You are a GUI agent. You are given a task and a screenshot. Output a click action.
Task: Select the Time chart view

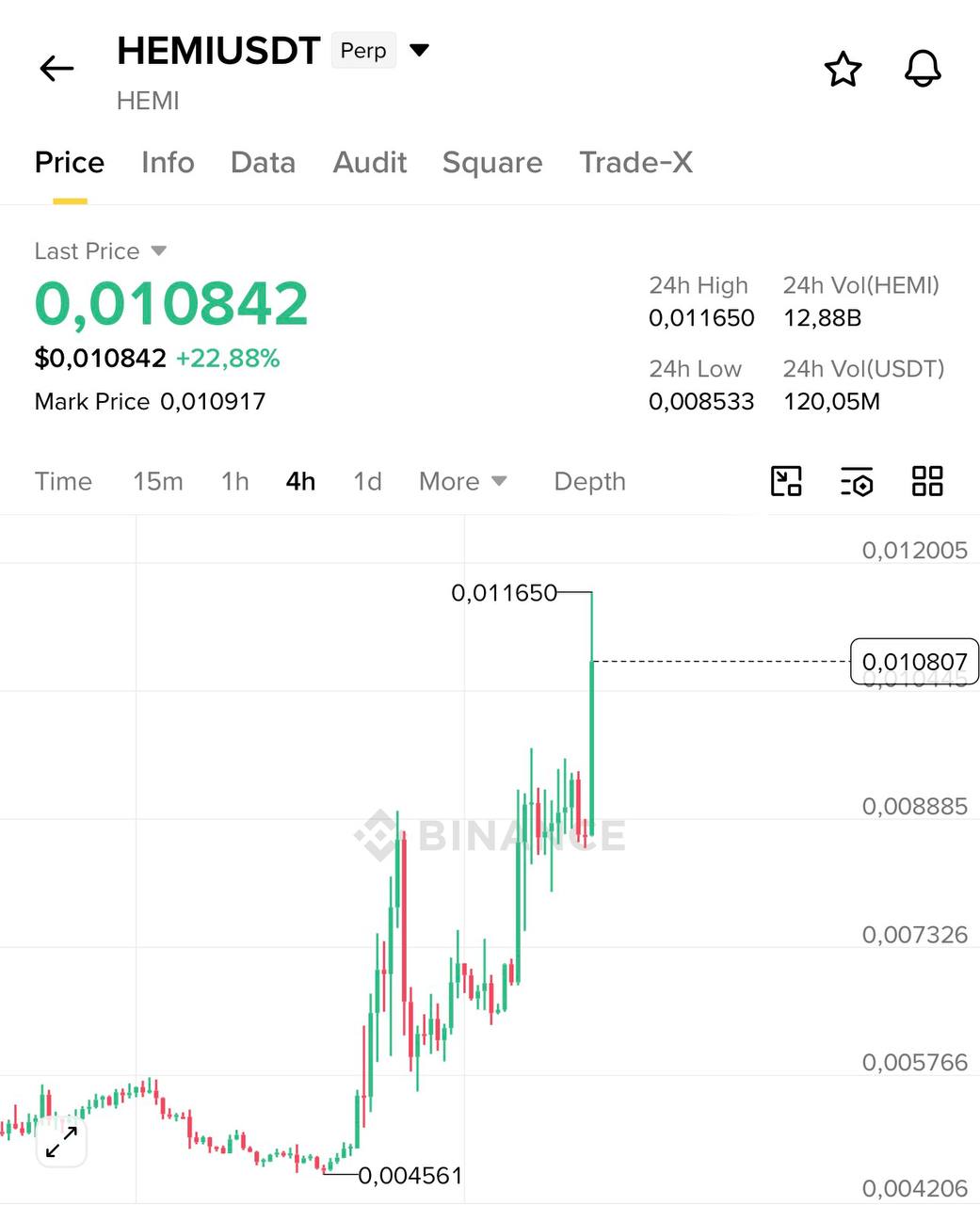tap(63, 481)
